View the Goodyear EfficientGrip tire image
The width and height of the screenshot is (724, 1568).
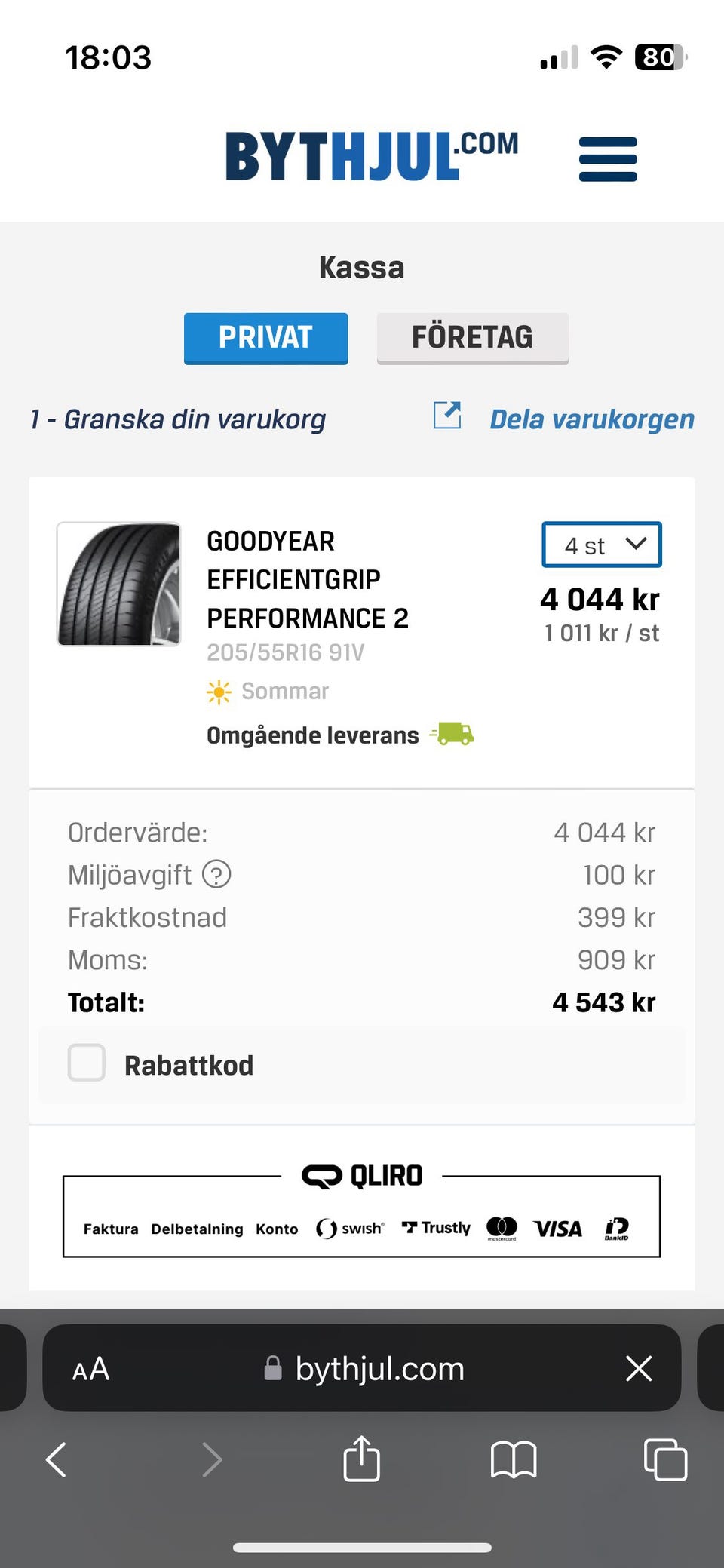pos(119,585)
